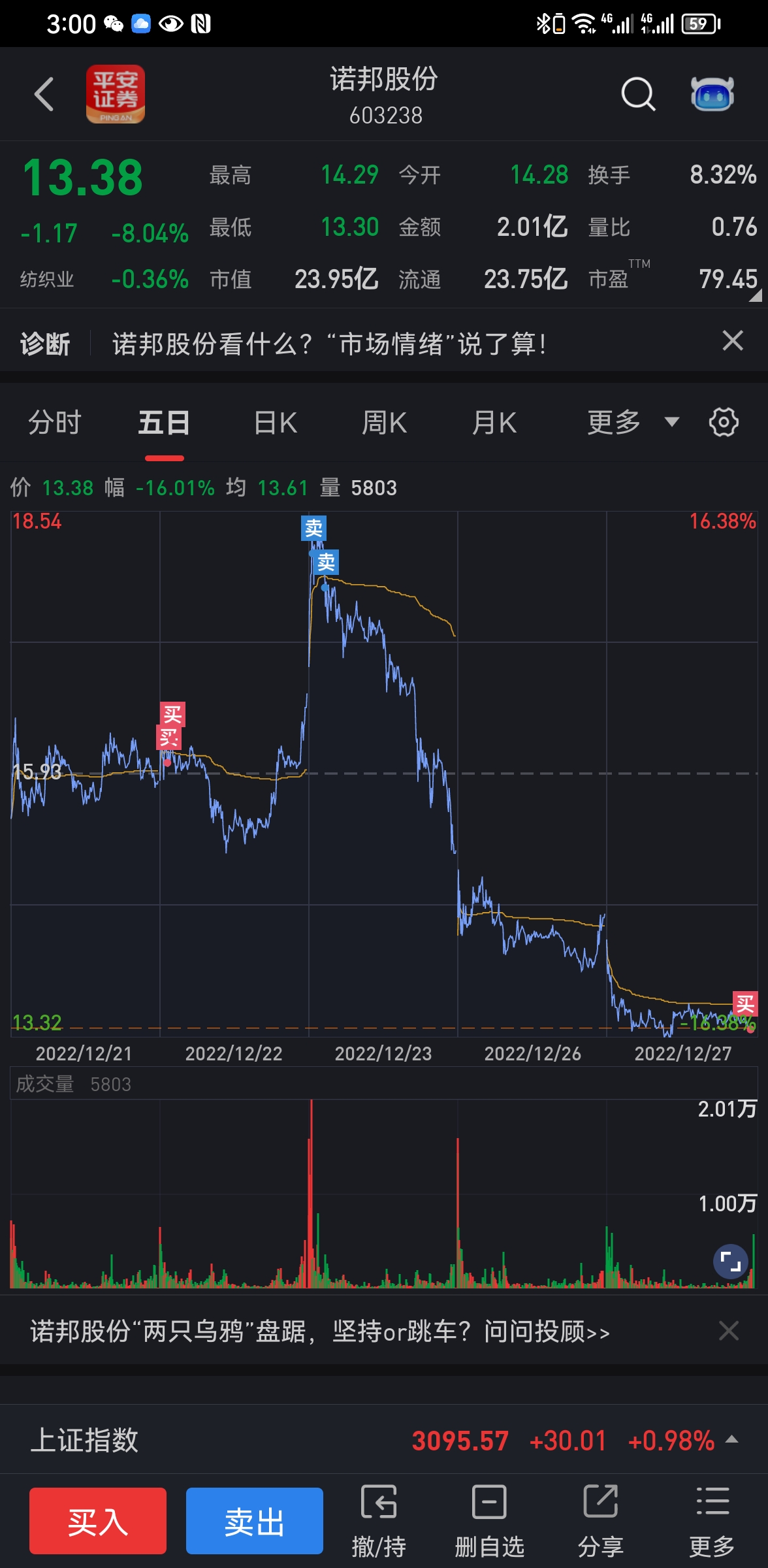Switch to the 日K chart tab

(x=274, y=422)
